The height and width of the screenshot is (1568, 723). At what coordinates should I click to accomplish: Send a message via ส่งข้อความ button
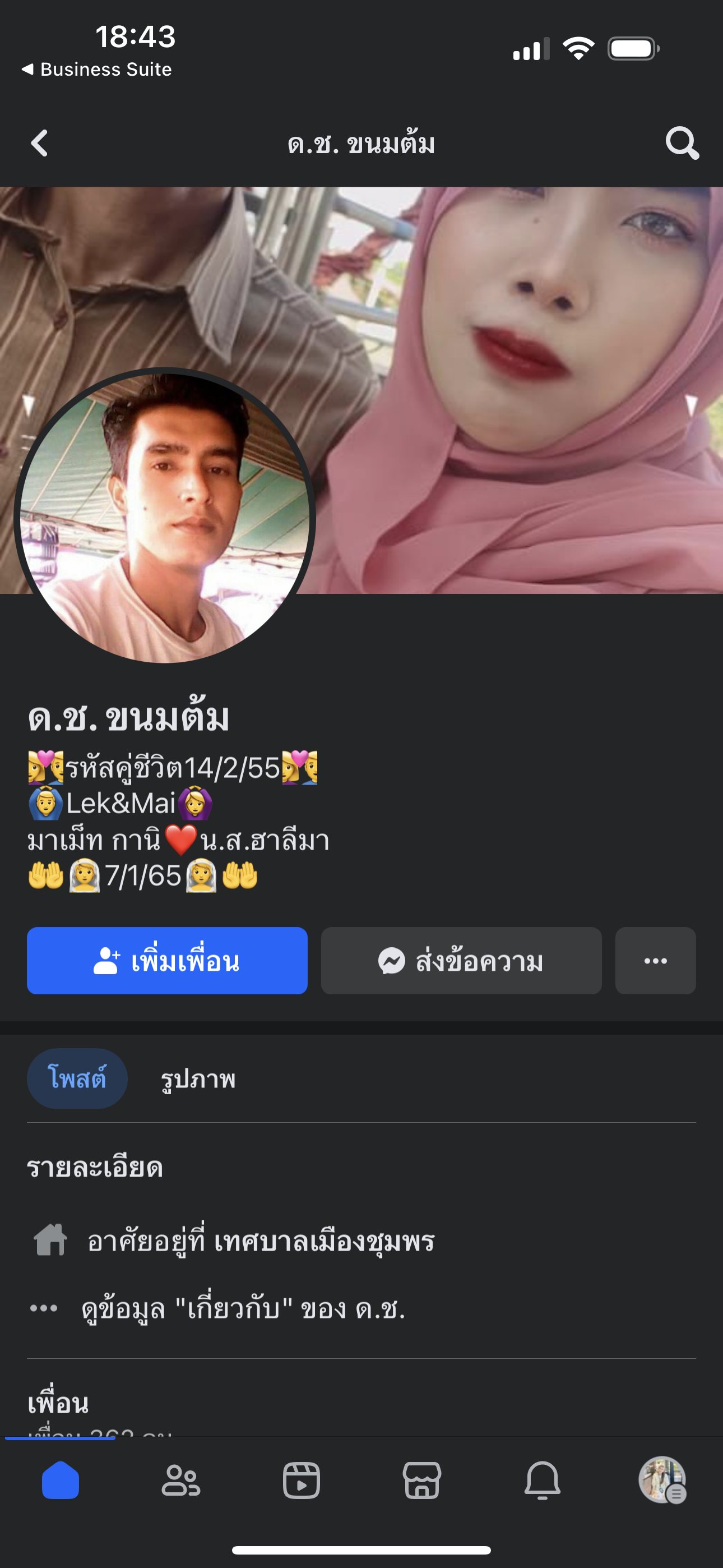pos(461,961)
